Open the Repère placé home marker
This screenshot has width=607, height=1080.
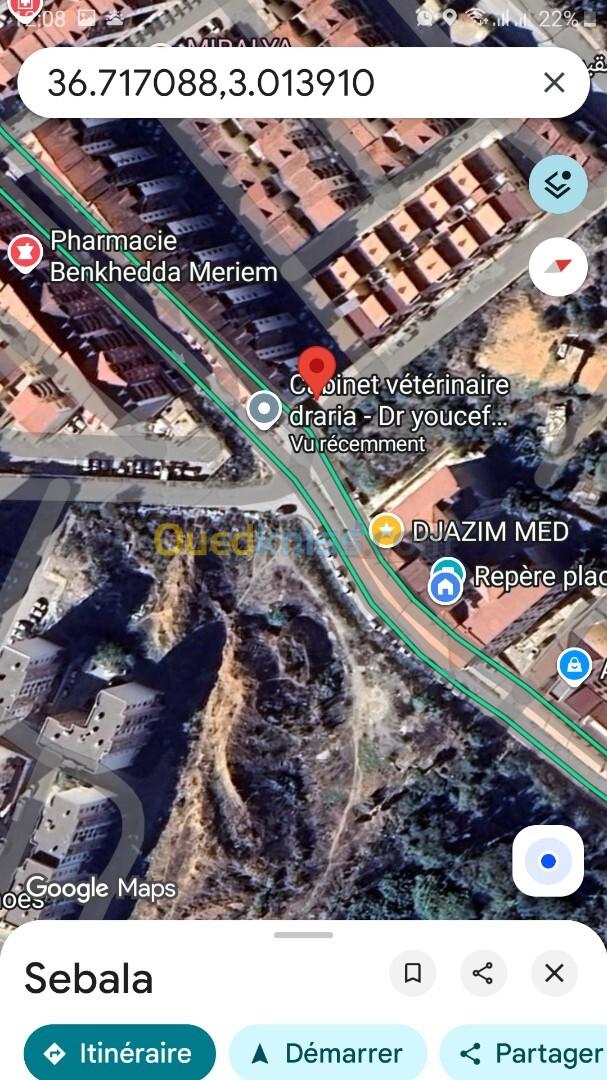tap(446, 588)
